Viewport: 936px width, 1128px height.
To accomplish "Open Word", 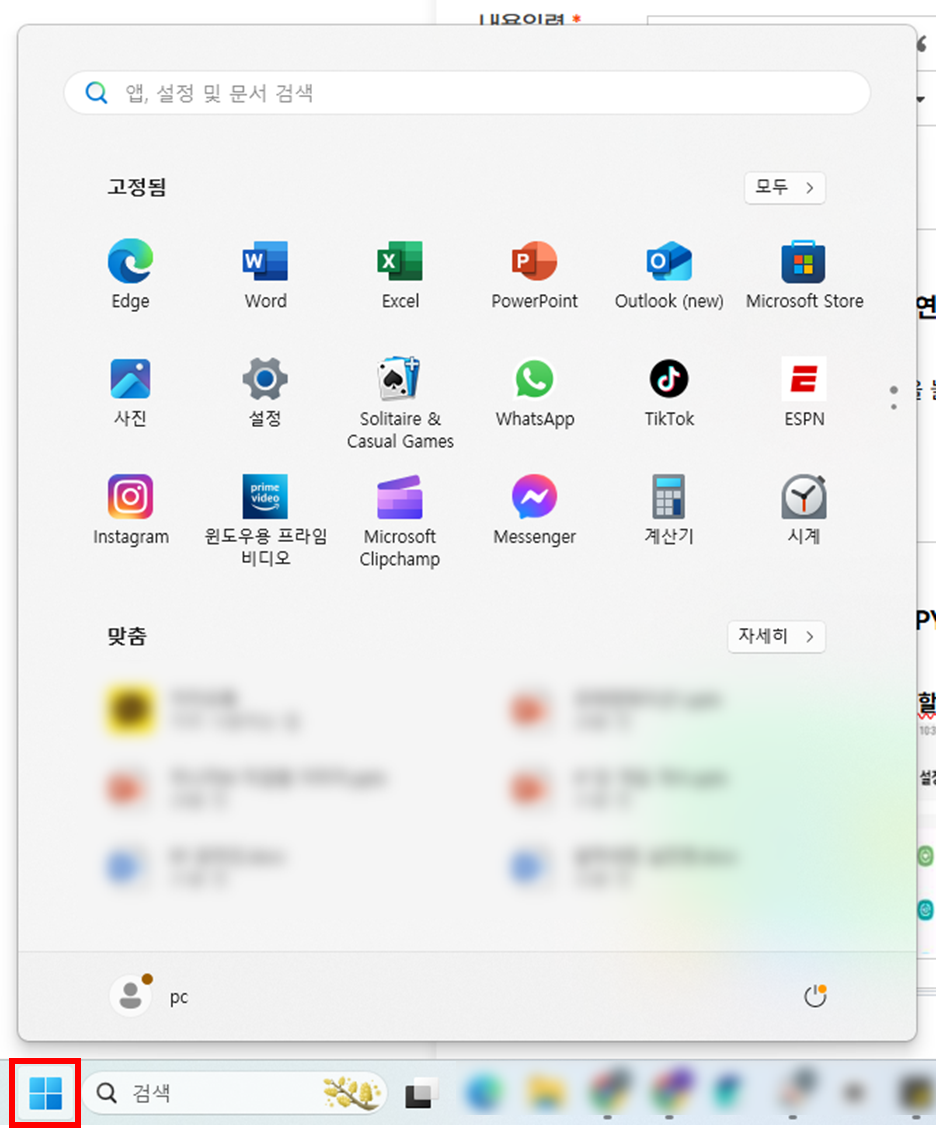I will [x=265, y=274].
